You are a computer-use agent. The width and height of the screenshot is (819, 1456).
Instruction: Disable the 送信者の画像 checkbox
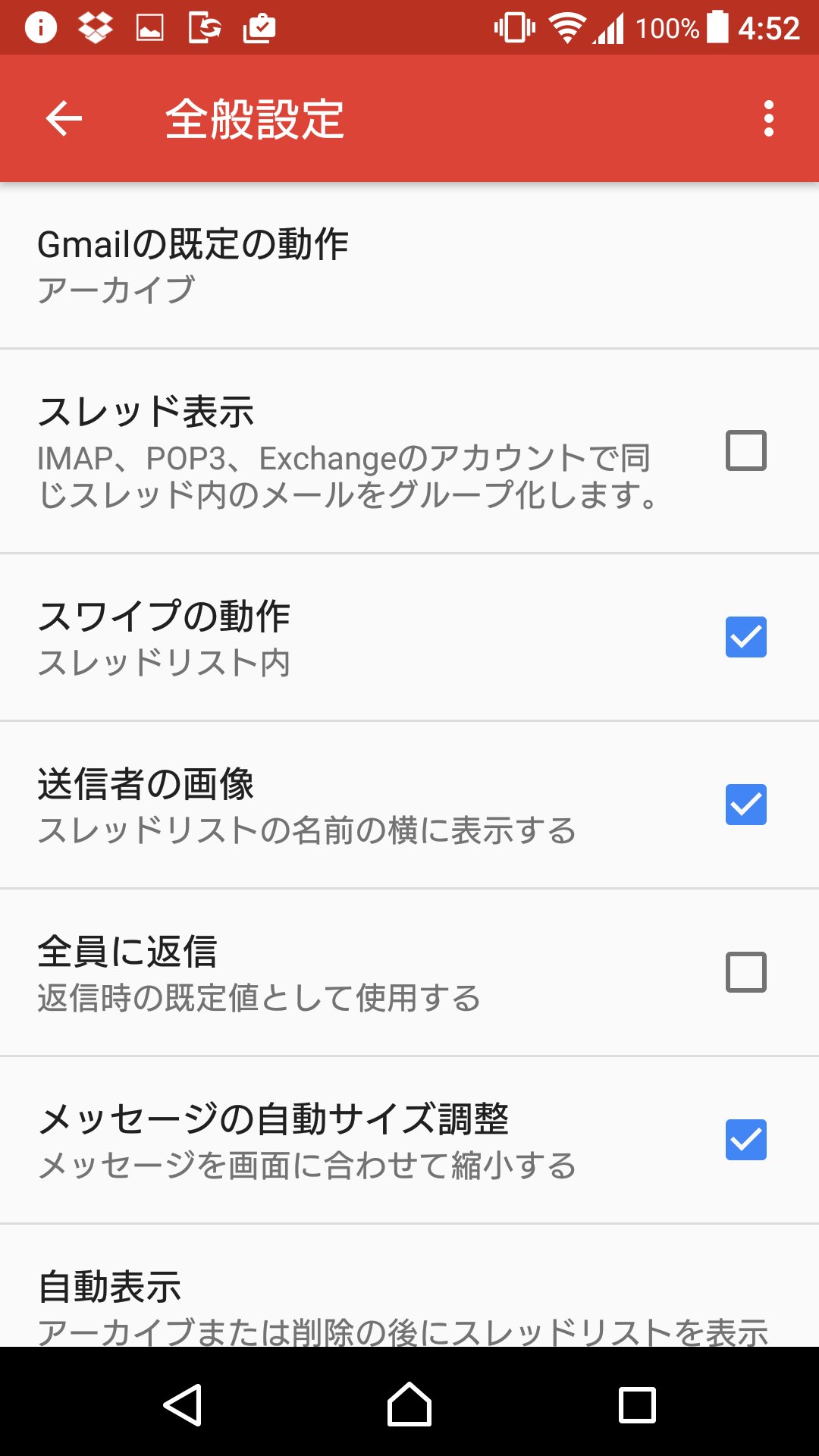pos(746,805)
